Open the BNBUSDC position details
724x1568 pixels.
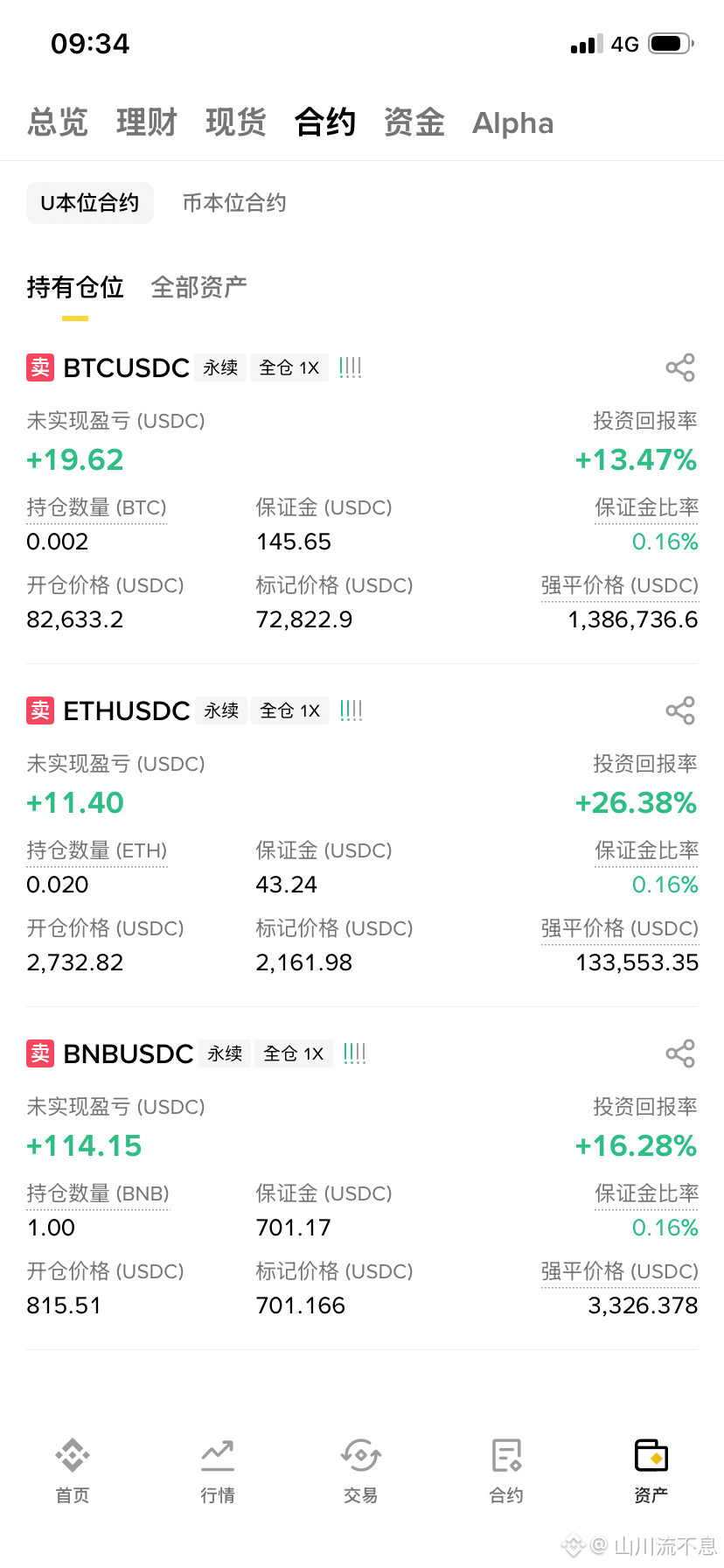(x=129, y=1053)
